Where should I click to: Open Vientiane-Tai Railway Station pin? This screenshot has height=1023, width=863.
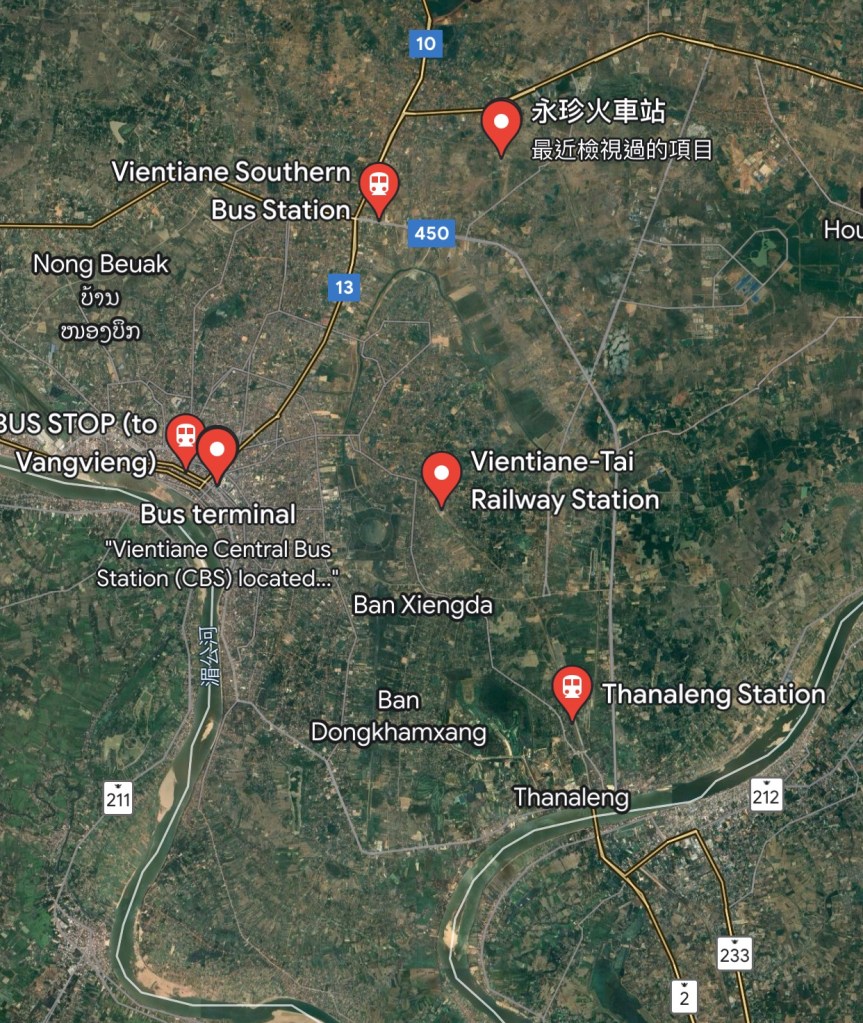[x=442, y=475]
